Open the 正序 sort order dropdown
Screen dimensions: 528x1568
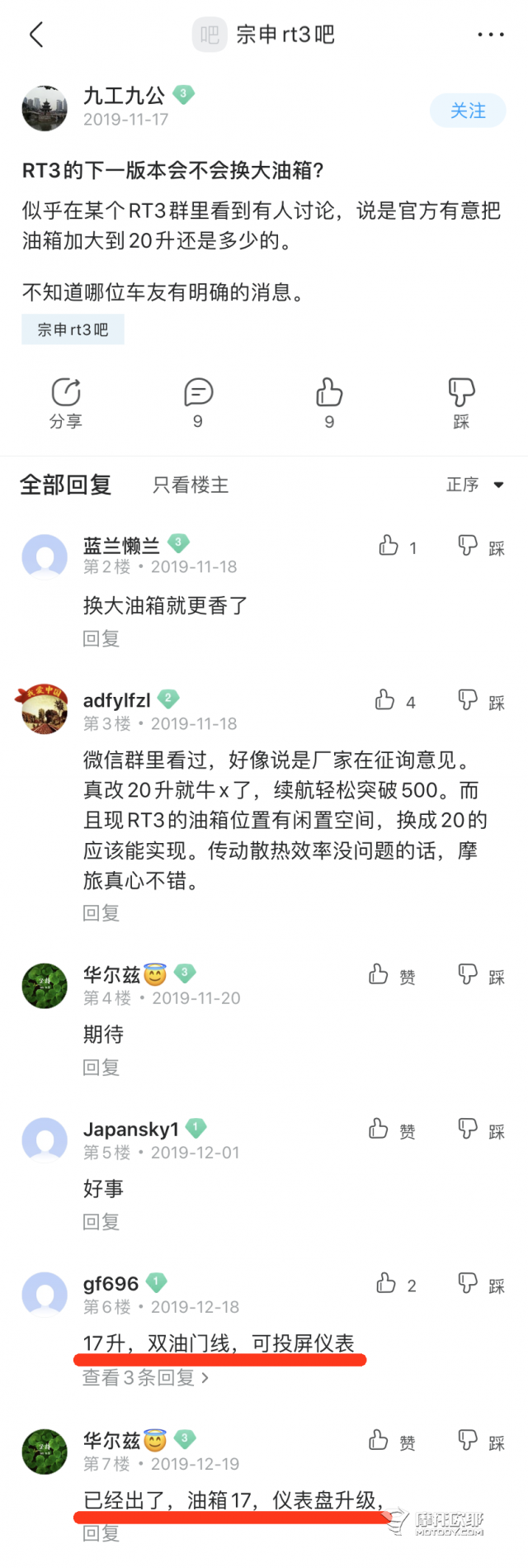pos(474,485)
